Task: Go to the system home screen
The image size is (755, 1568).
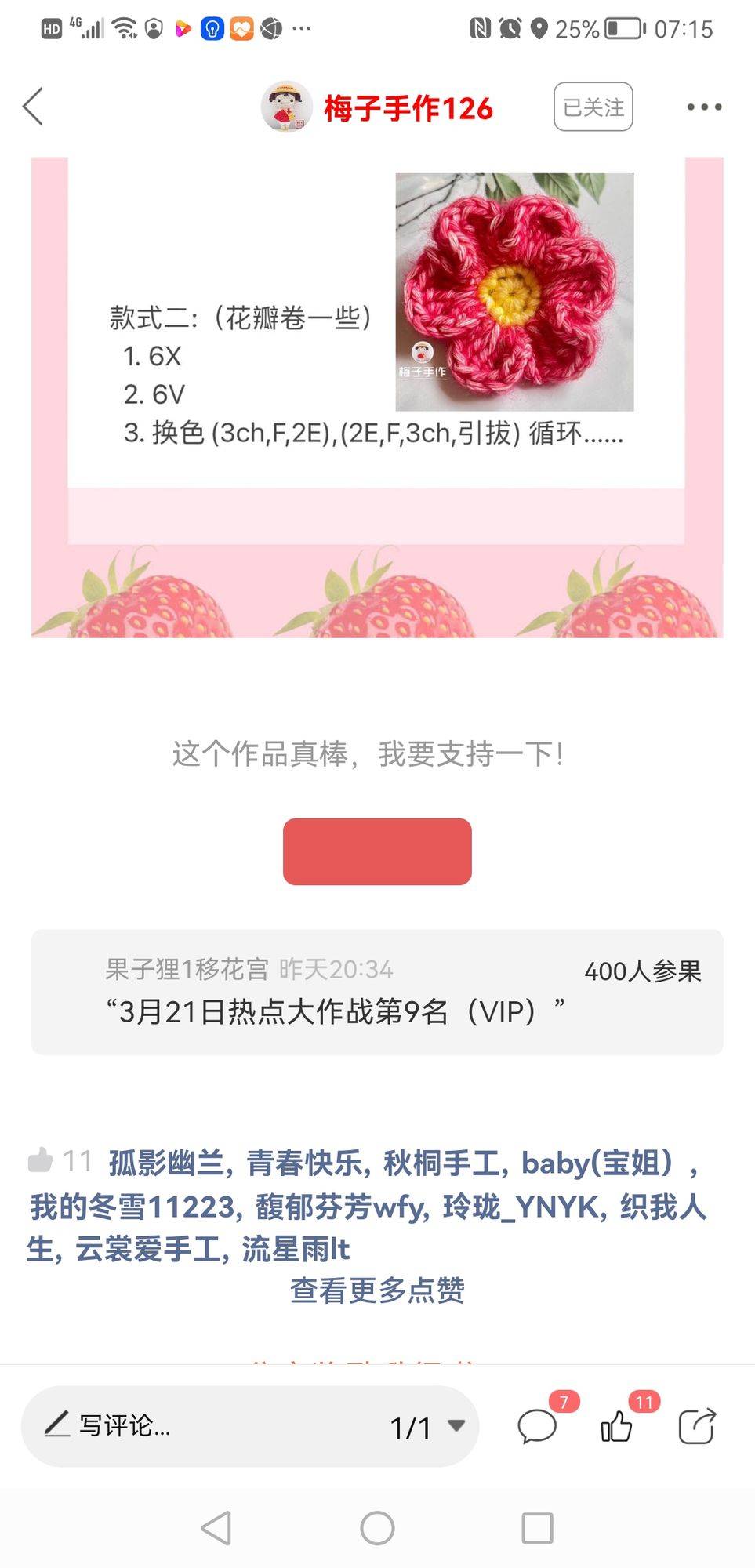Action: point(377,1528)
